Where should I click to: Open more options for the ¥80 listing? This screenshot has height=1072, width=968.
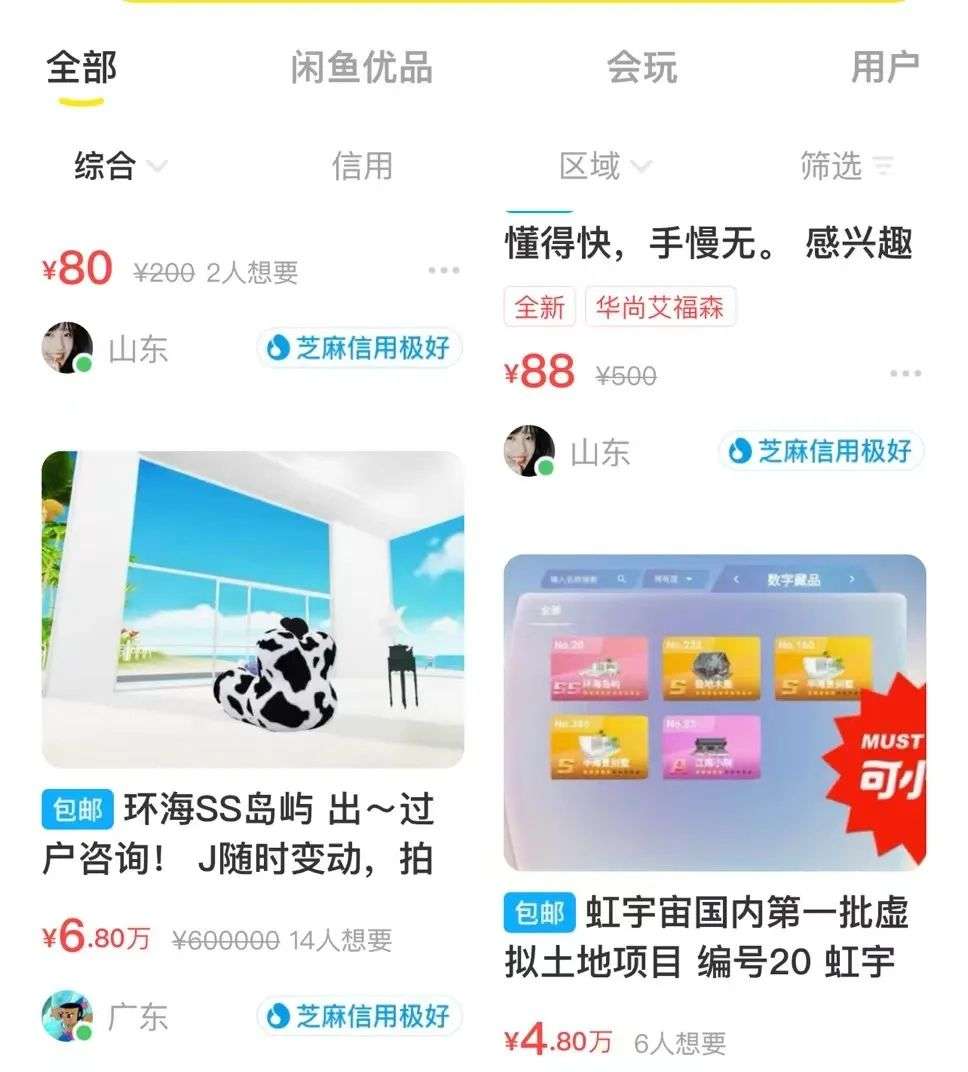tap(443, 271)
